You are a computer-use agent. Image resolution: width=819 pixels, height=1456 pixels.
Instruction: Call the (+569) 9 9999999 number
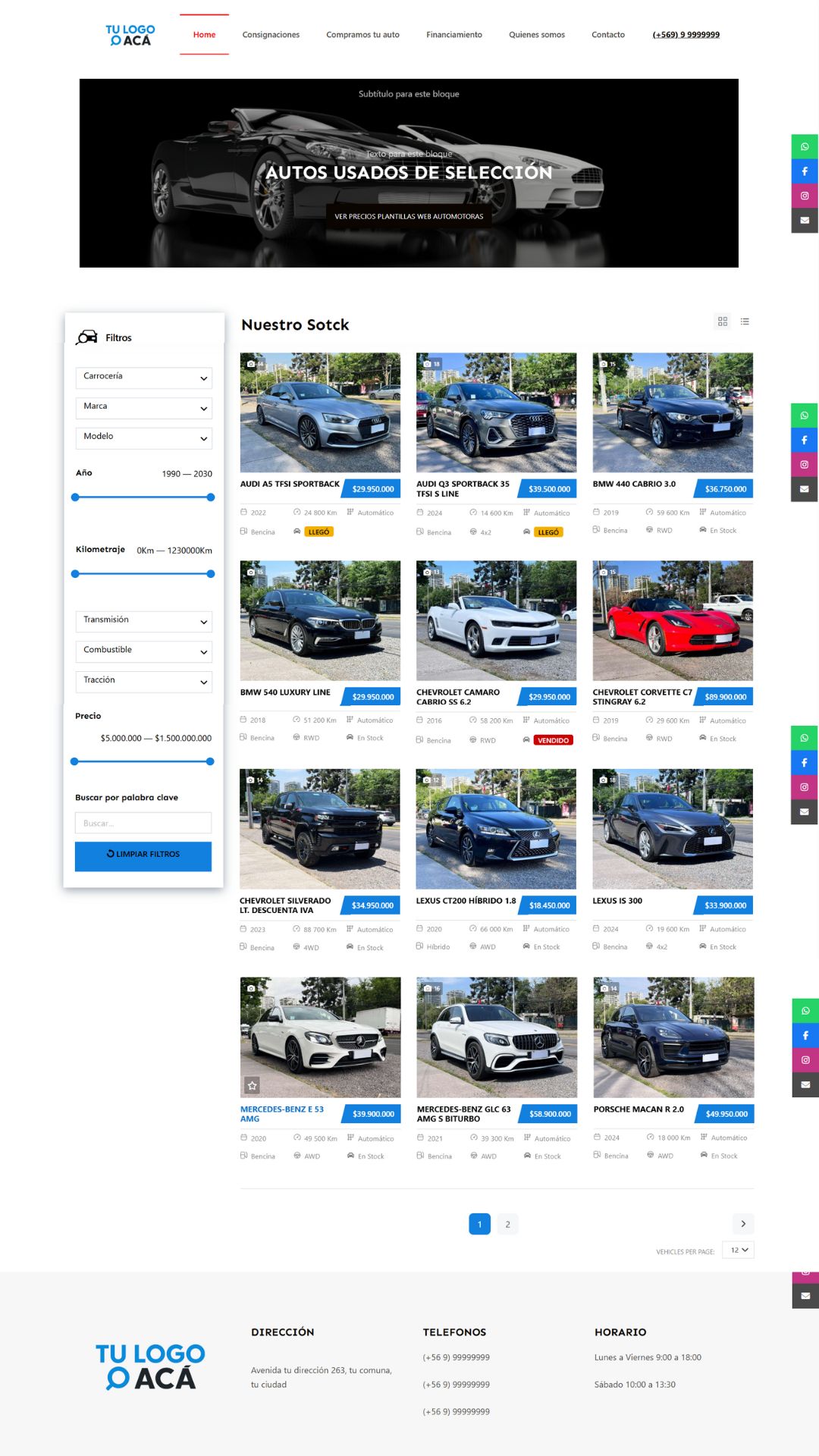click(686, 35)
